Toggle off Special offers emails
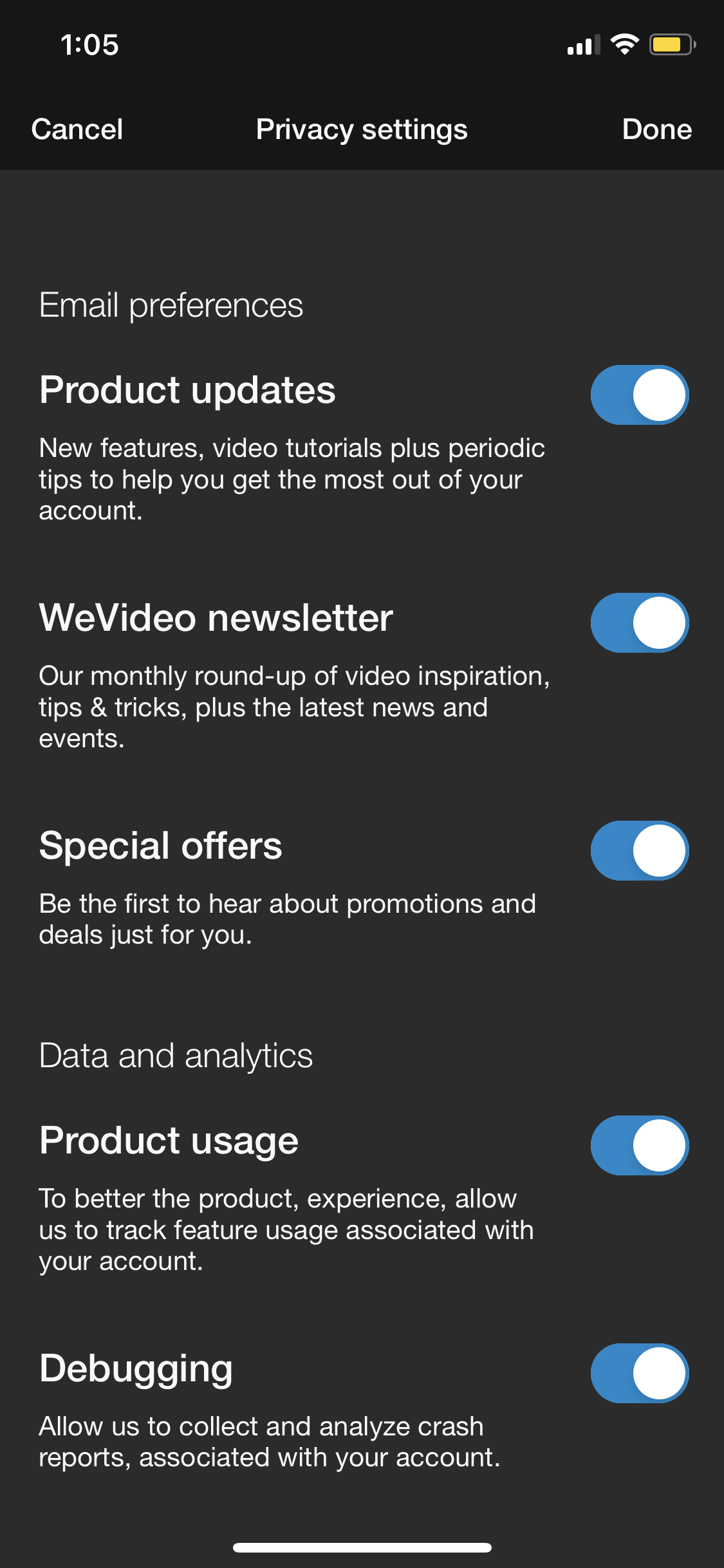Screen dimensions: 724x1568 click(640, 851)
